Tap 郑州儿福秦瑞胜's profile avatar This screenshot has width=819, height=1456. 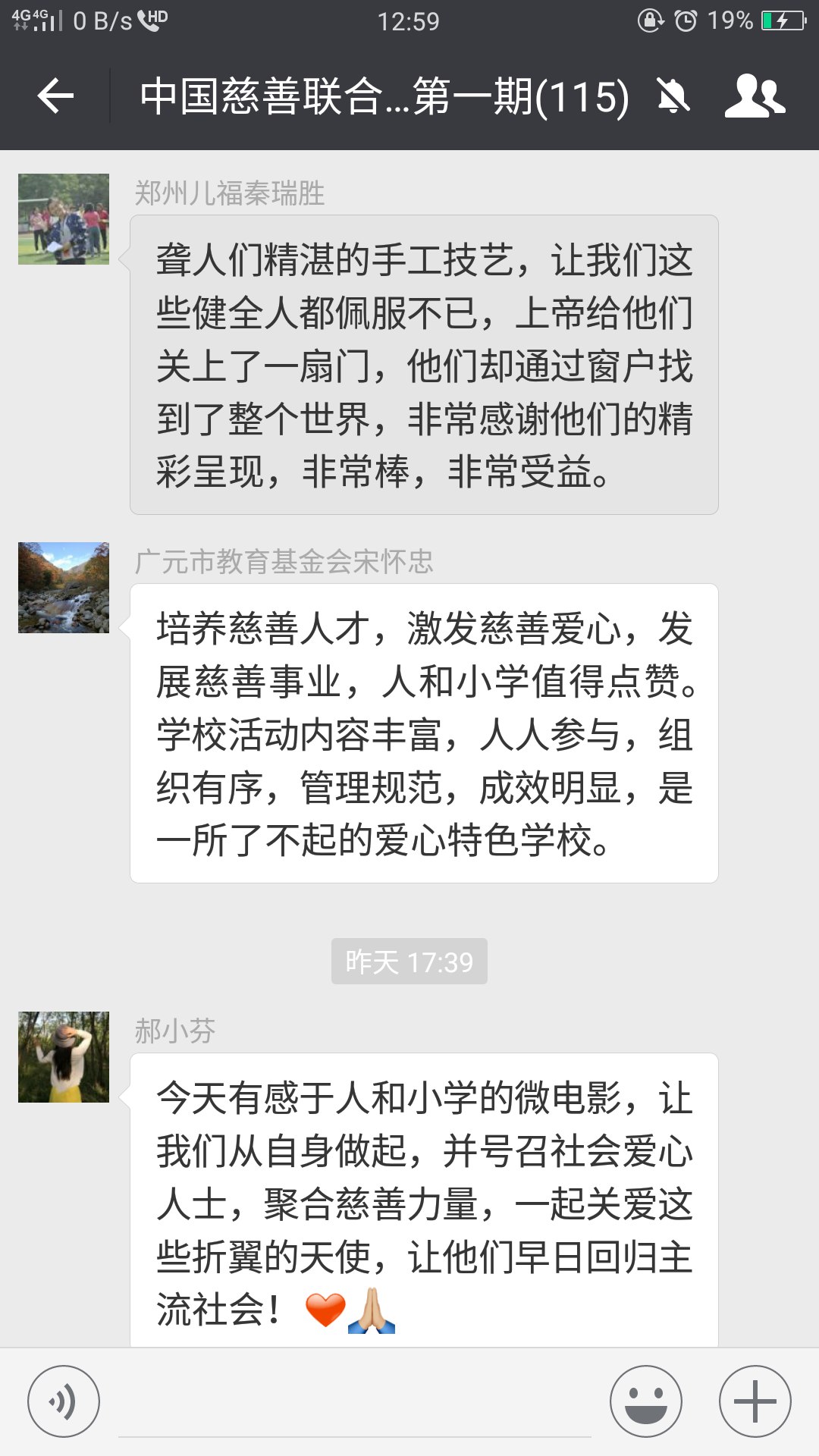pos(64,220)
